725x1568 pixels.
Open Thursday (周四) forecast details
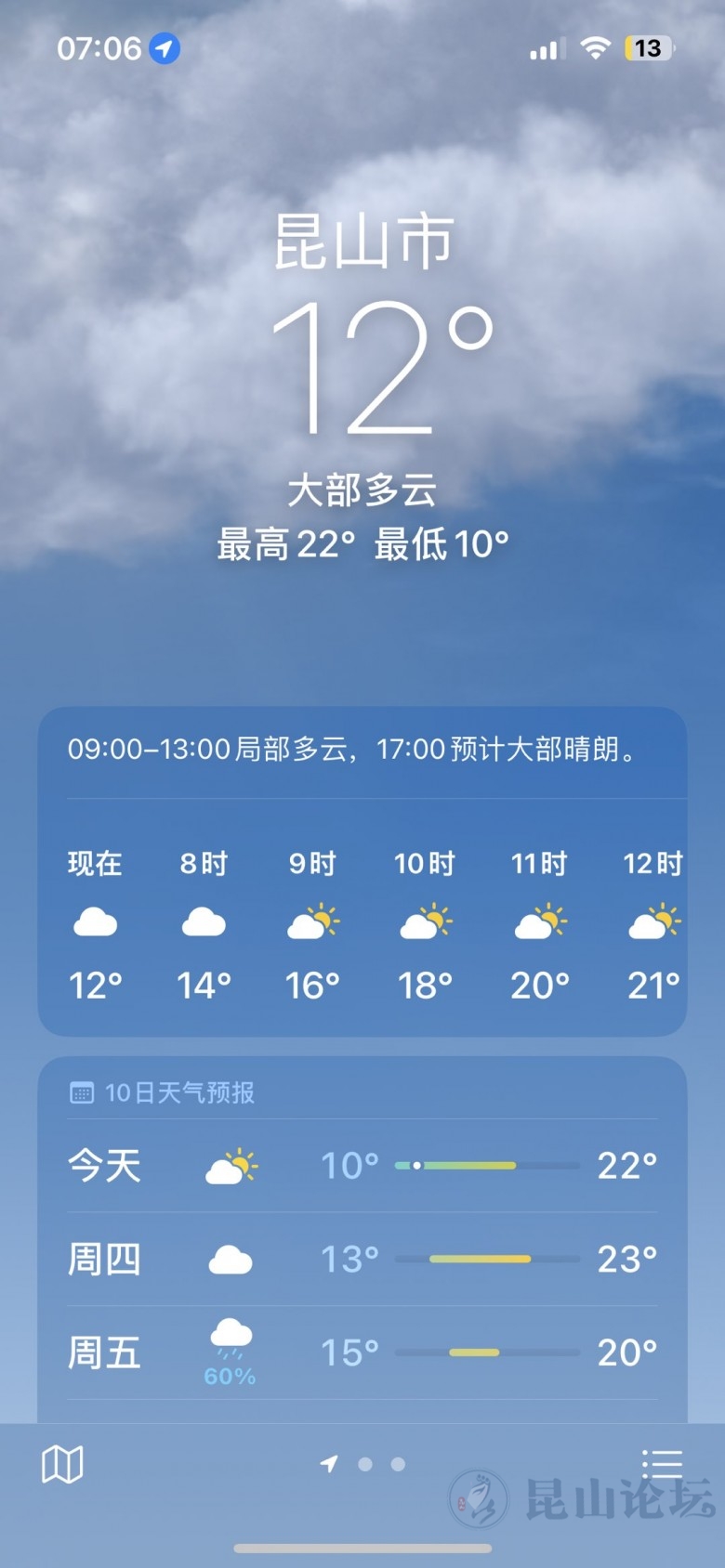(362, 1260)
